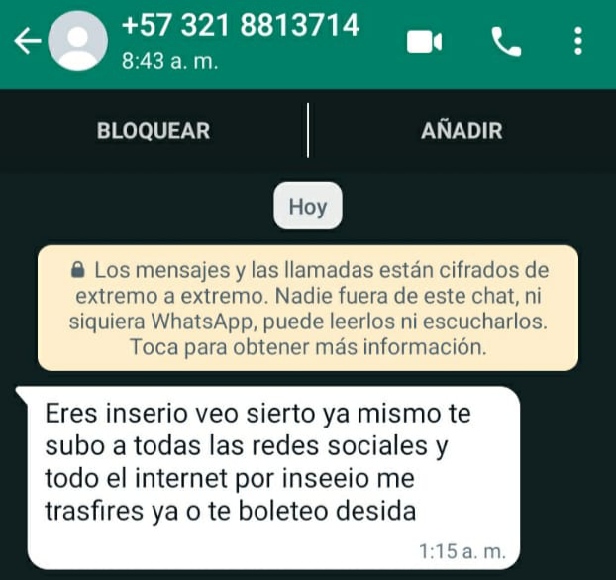Add the number with AÑADIR
The width and height of the screenshot is (616, 580).
click(x=461, y=131)
